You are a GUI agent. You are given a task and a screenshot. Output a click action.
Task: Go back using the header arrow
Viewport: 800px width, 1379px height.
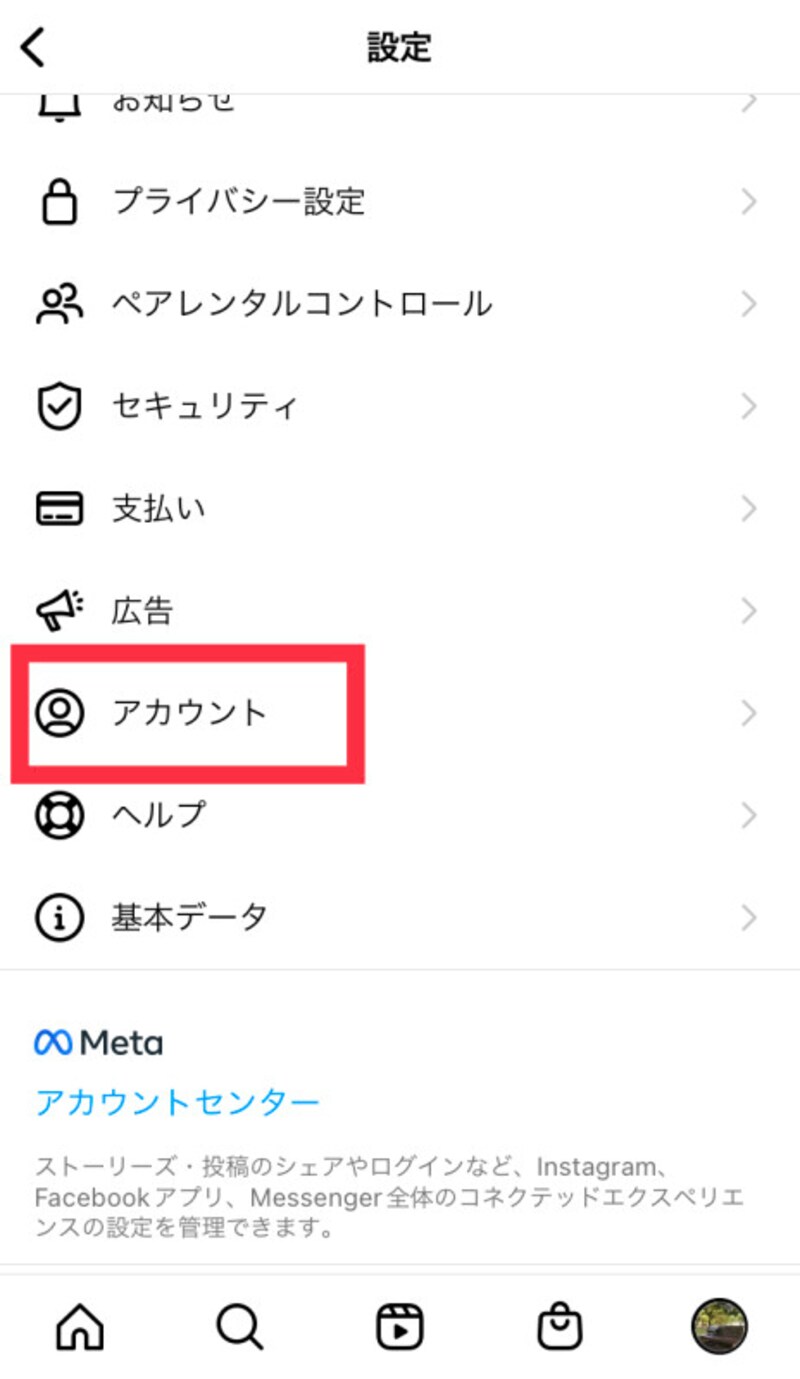[x=33, y=47]
